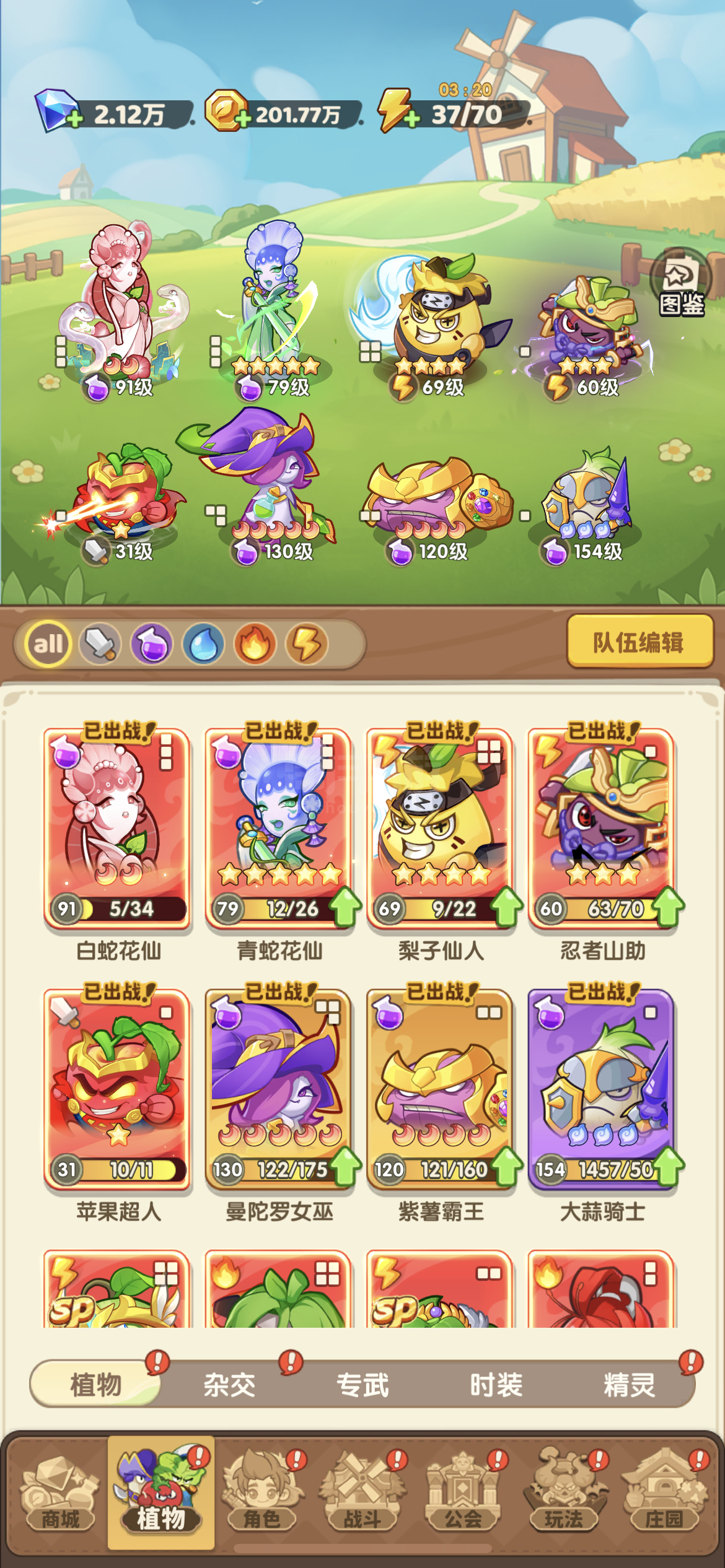The image size is (725, 1568).
Task: Filter plants by fire element
Action: coord(255,644)
